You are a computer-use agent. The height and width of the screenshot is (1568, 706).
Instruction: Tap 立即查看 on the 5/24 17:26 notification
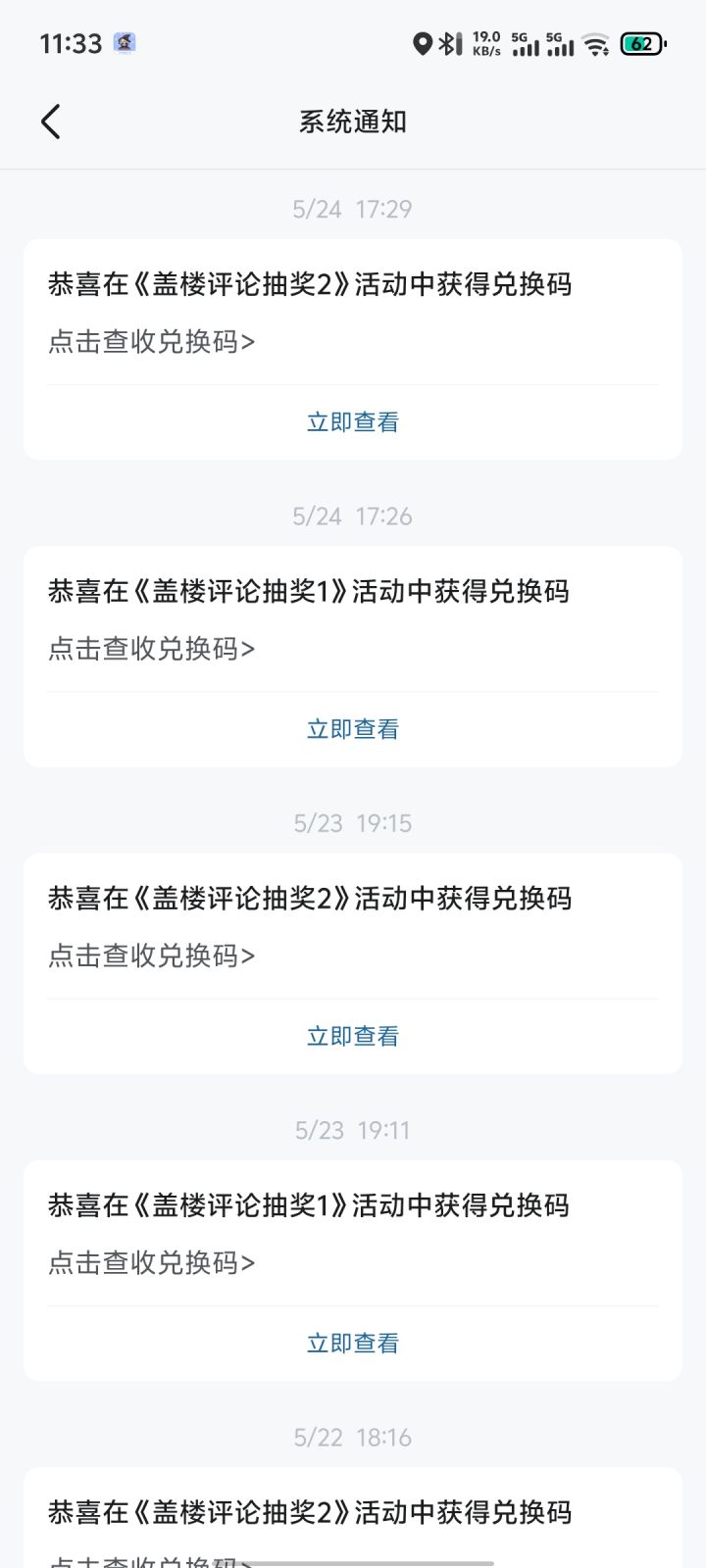pos(353,729)
